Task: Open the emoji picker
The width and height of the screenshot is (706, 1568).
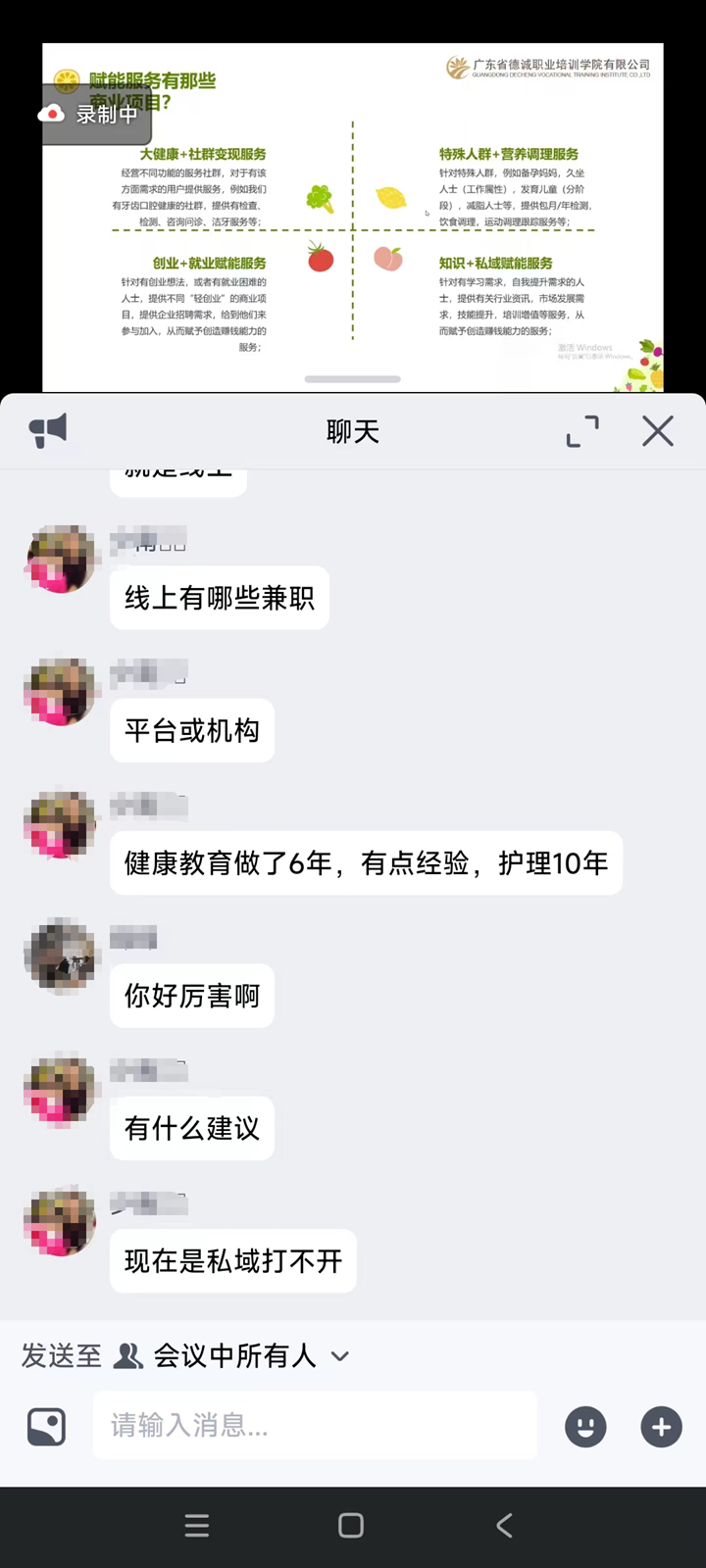Action: tap(585, 1426)
